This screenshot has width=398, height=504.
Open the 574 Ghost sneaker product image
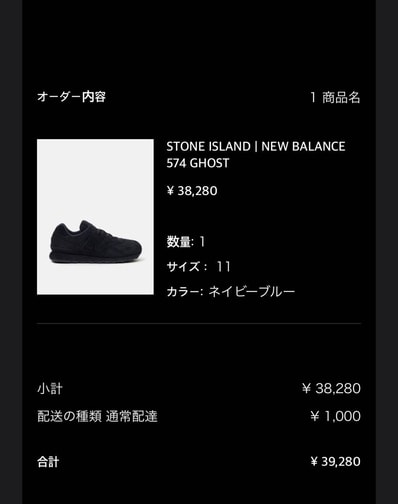pyautogui.click(x=95, y=217)
